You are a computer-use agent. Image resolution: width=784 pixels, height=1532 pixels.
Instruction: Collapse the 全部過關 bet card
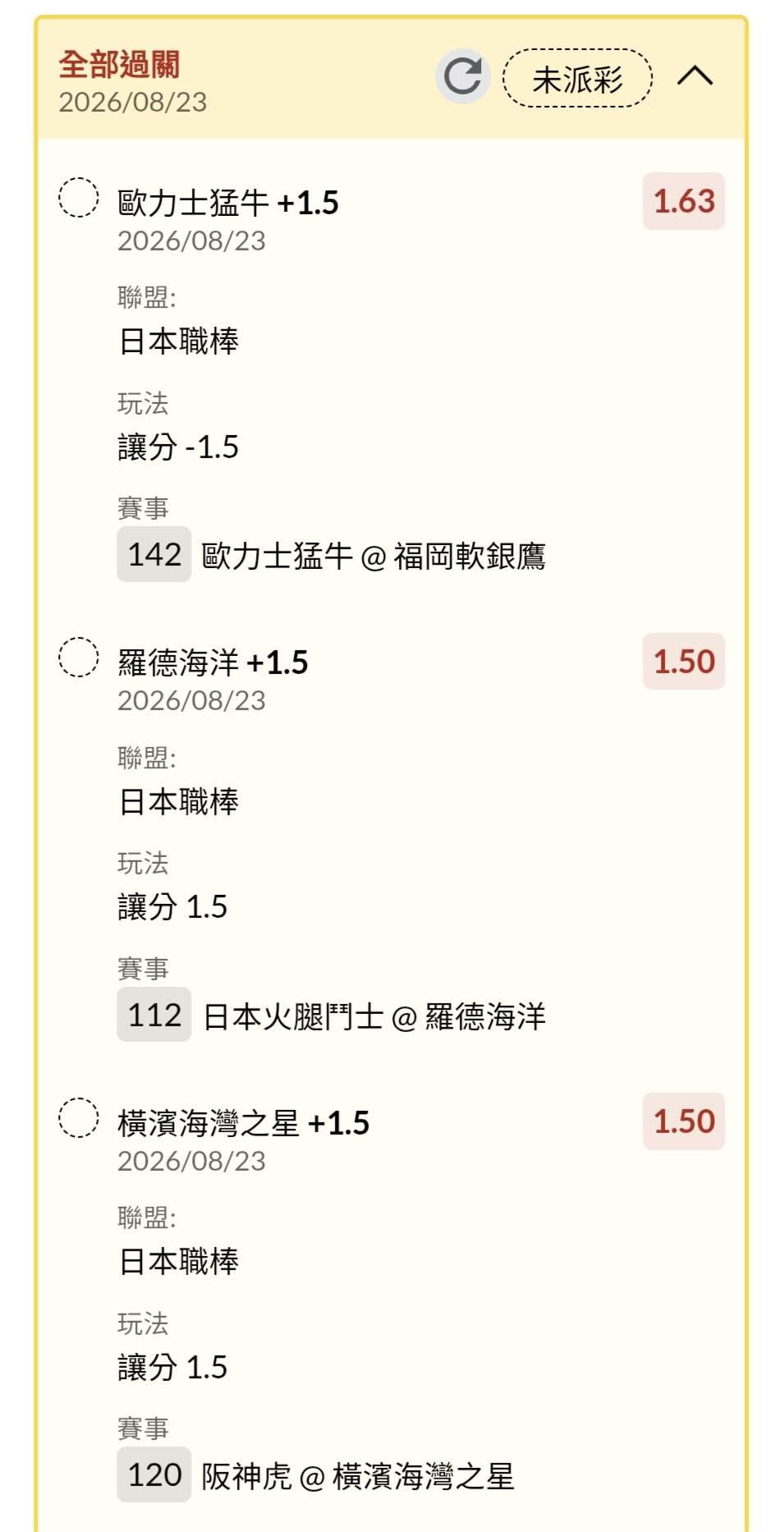(695, 76)
